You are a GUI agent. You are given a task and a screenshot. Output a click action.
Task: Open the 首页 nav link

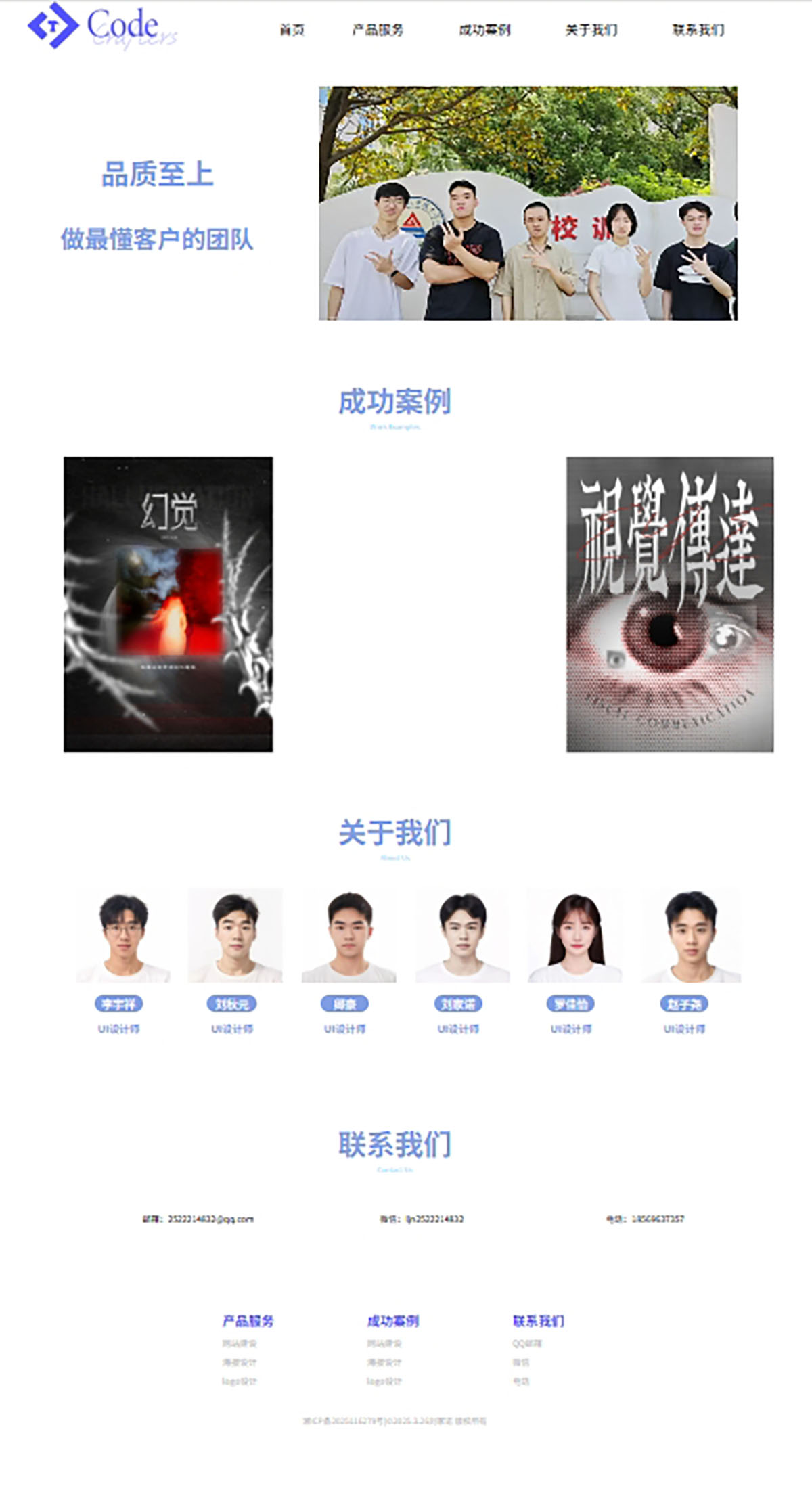point(292,30)
